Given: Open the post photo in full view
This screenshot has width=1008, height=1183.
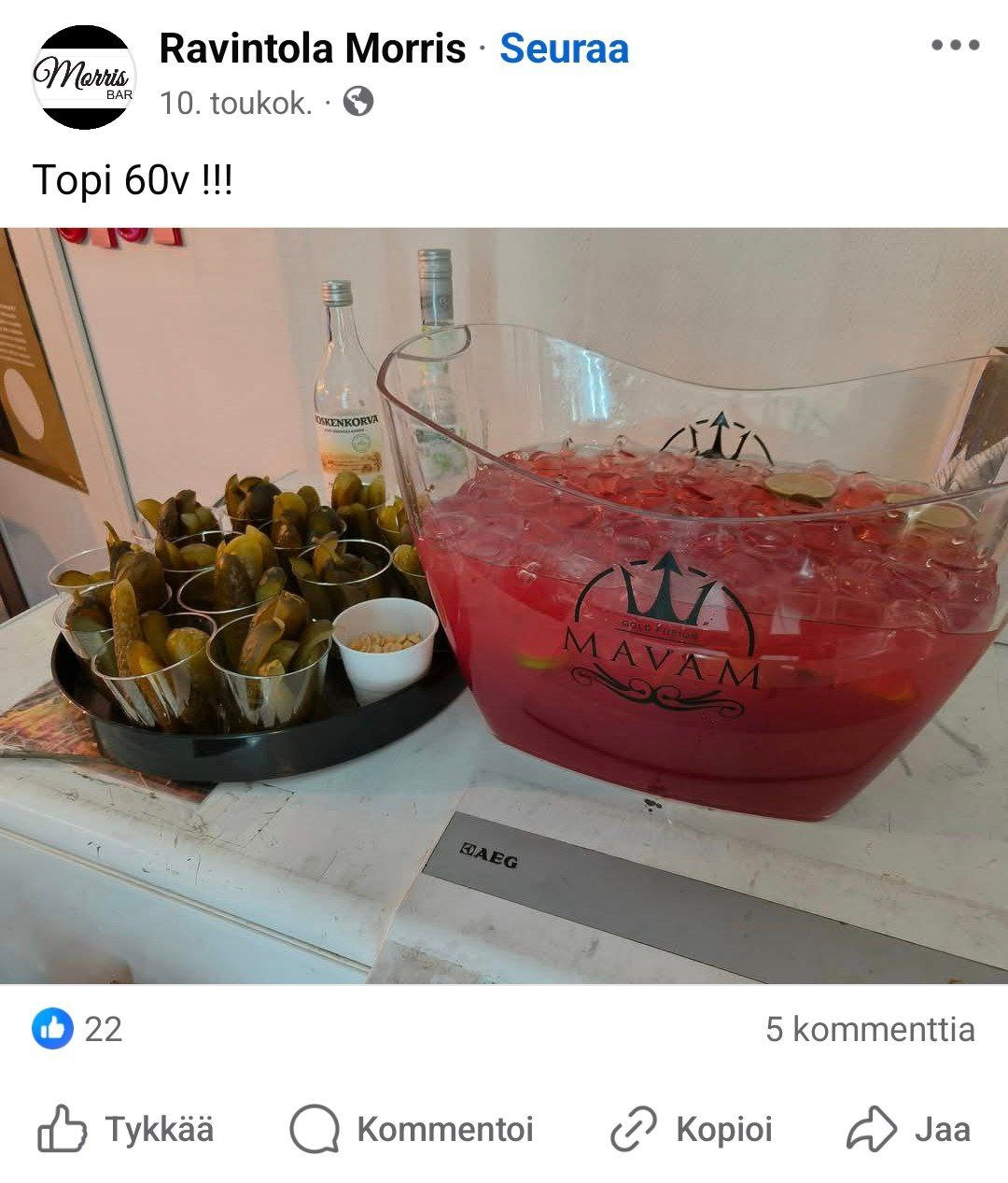Looking at the screenshot, I should click(504, 605).
